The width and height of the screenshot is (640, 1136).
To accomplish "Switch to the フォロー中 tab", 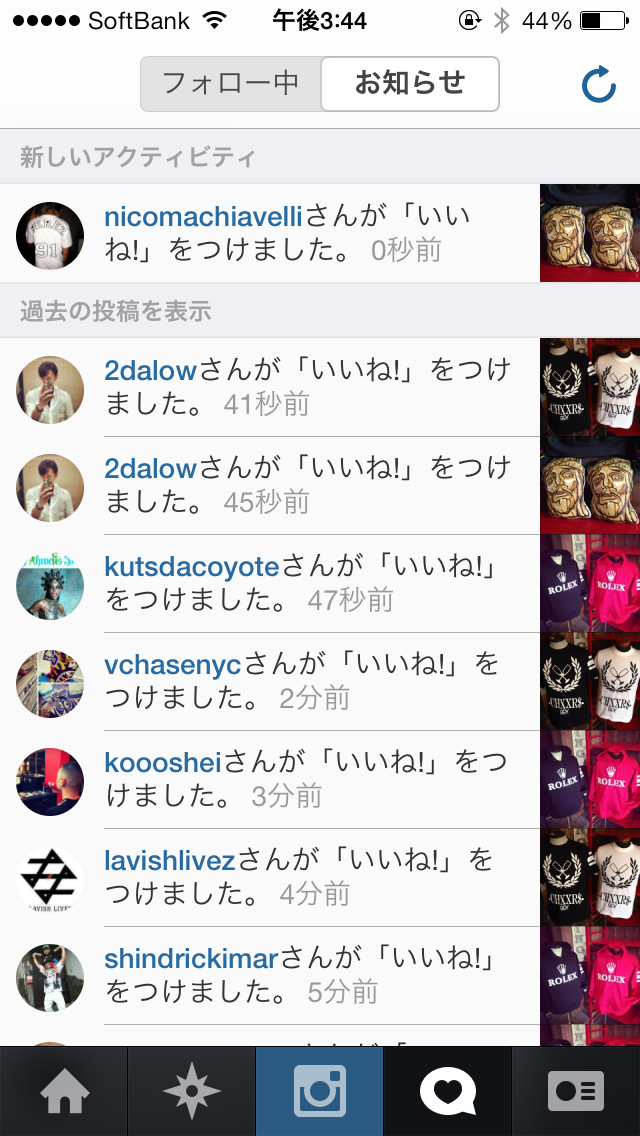I will [x=231, y=83].
